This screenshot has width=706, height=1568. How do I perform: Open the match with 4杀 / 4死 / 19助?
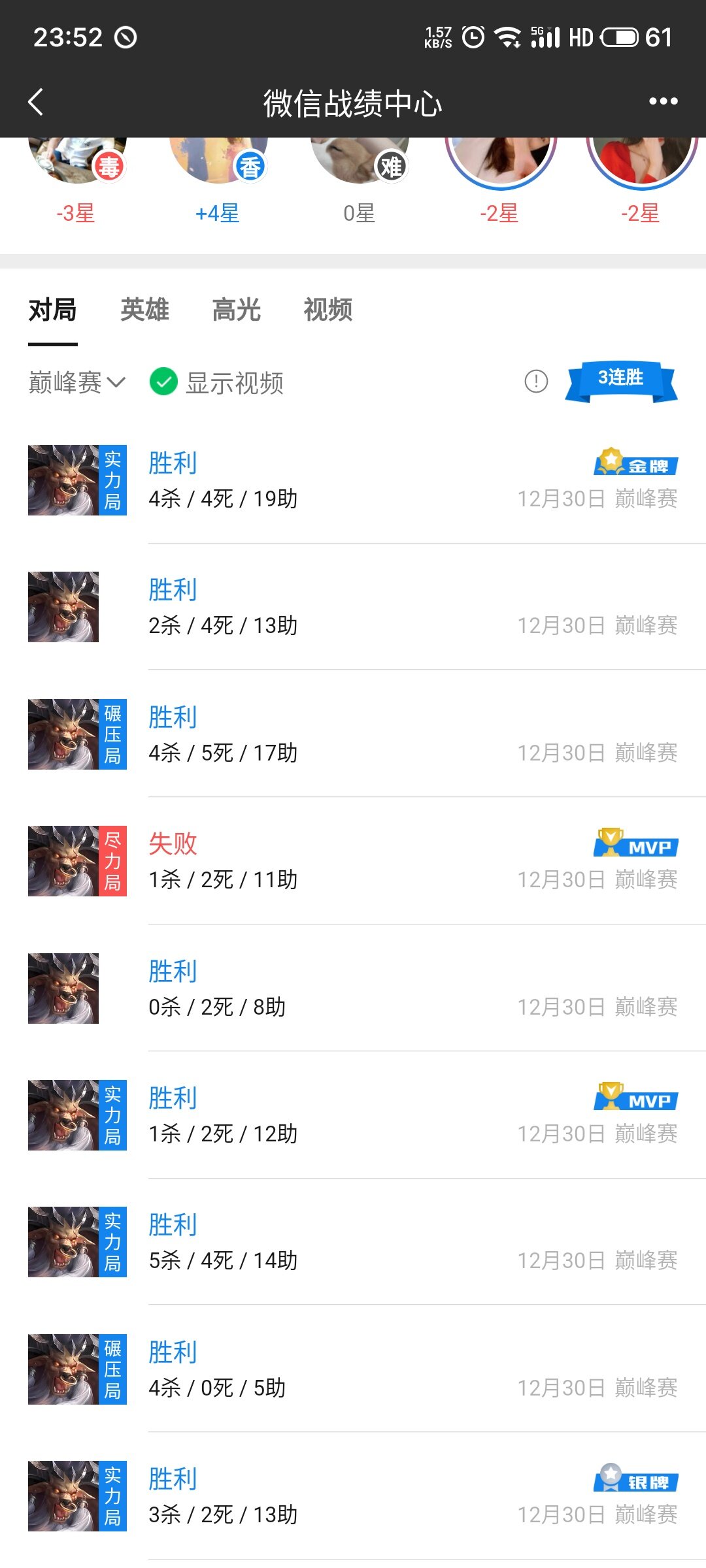(x=353, y=481)
